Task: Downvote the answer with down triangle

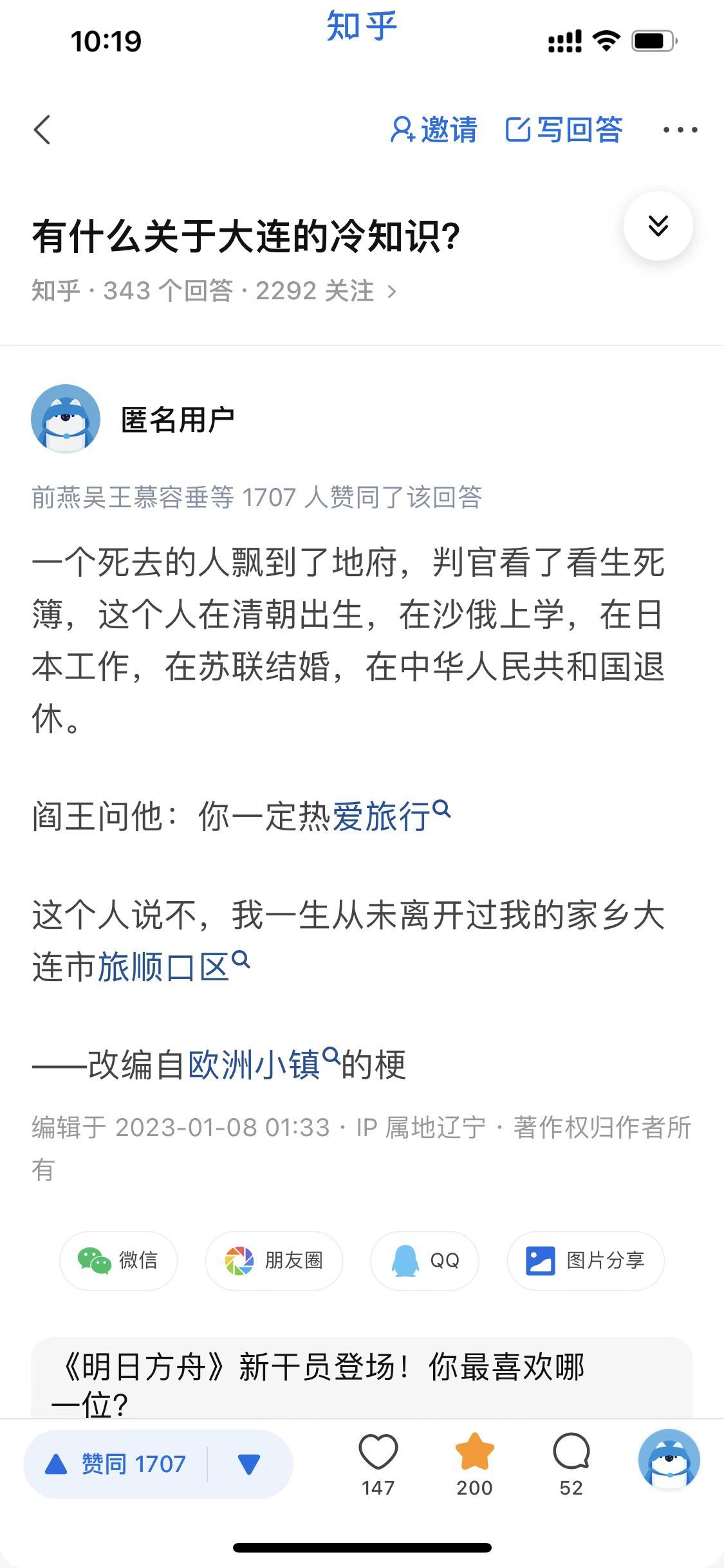Action: [248, 1464]
